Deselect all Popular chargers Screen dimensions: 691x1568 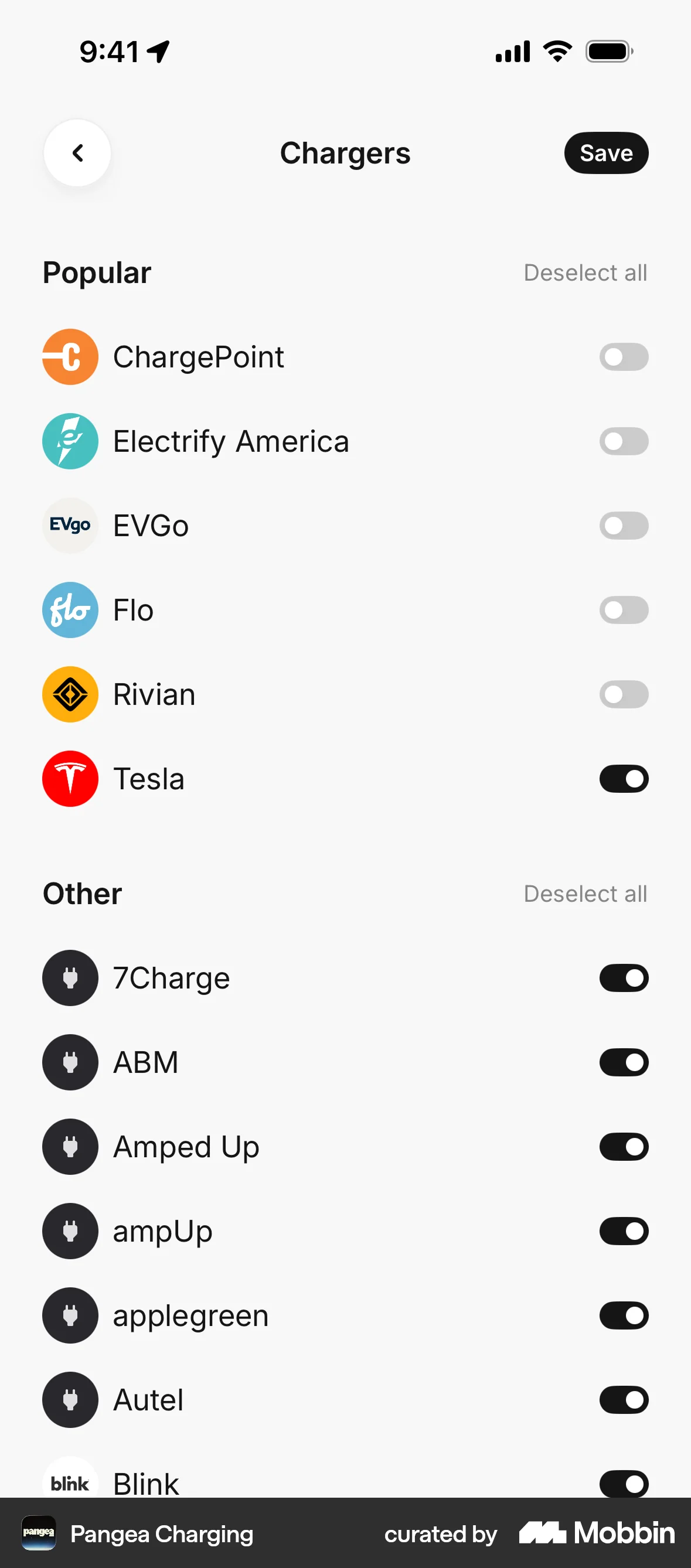585,272
